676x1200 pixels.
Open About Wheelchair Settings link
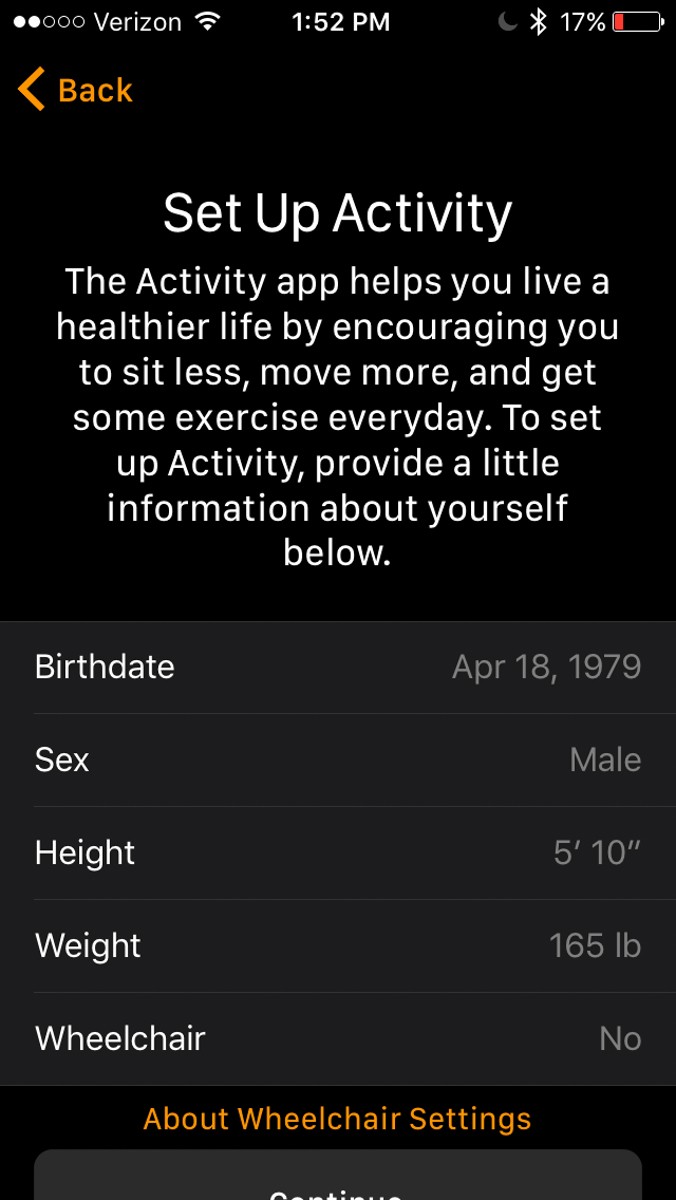338,1119
